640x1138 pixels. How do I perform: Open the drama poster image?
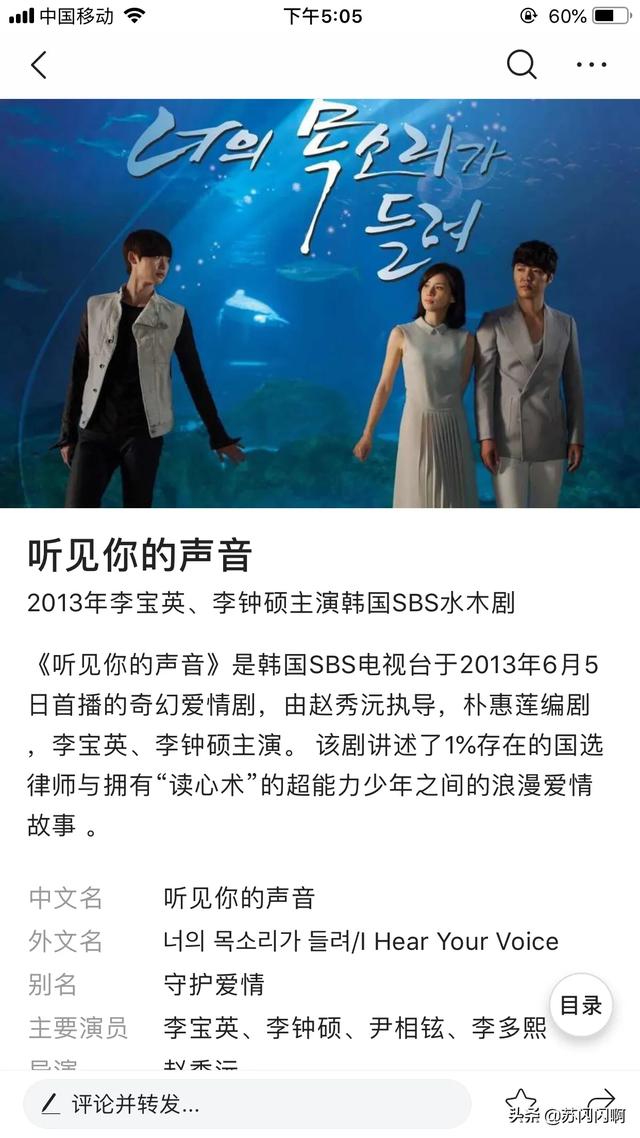click(x=320, y=303)
